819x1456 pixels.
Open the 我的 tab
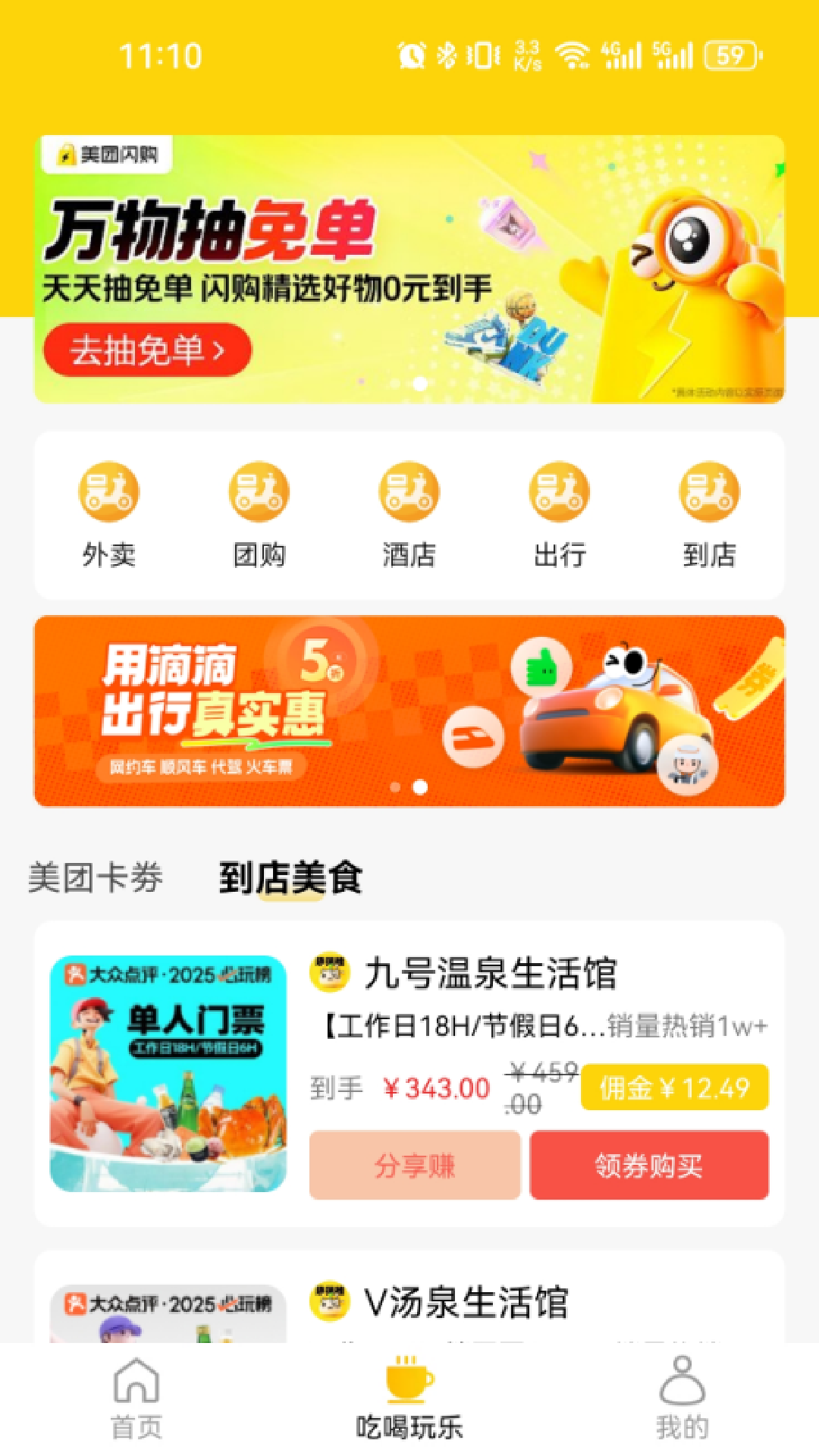pyautogui.click(x=682, y=1399)
